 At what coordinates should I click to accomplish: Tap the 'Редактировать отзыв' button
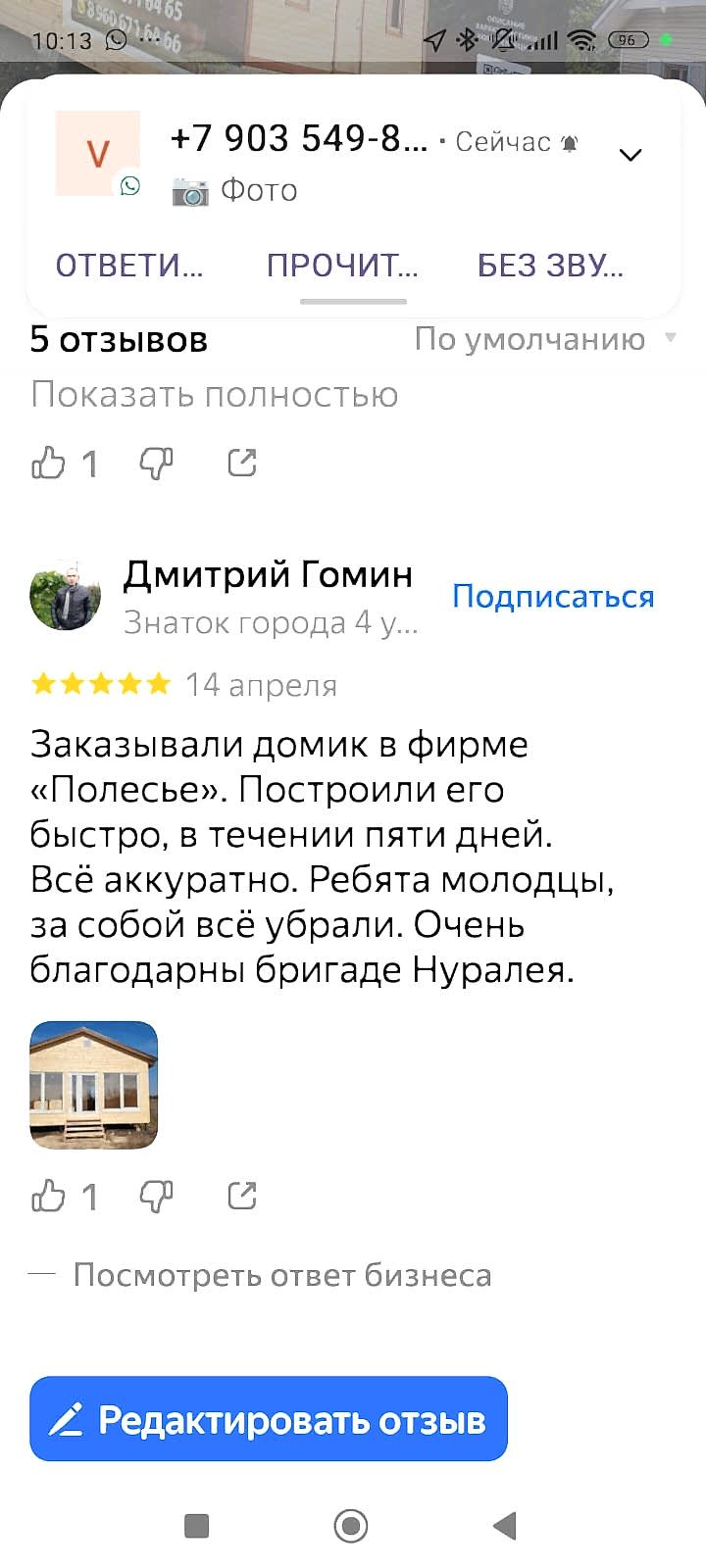pos(269,1419)
